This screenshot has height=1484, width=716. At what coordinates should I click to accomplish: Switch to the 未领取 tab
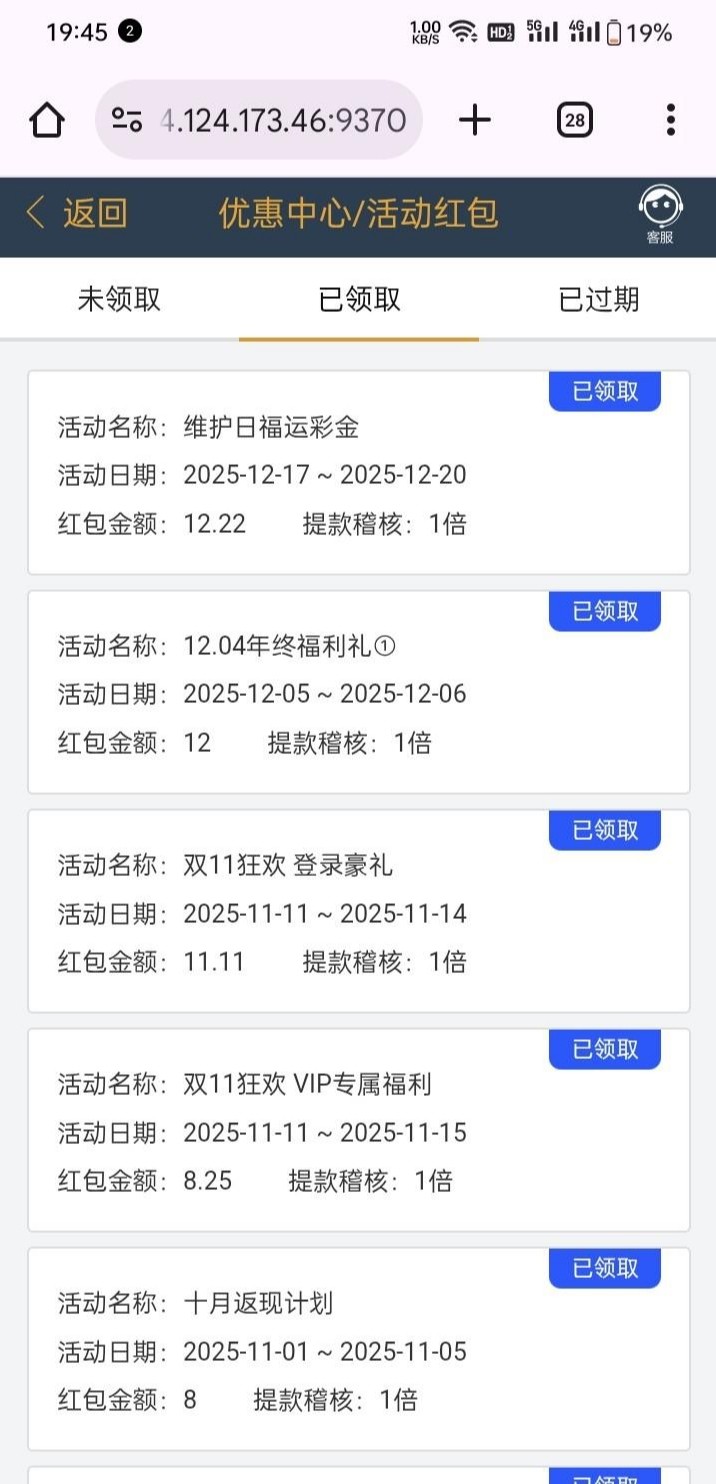coord(119,299)
